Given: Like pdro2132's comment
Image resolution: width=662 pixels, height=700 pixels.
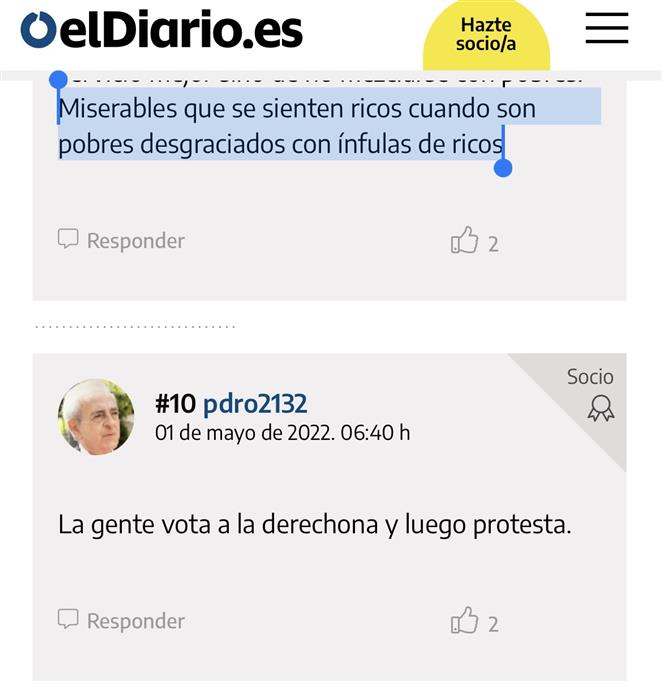Looking at the screenshot, I should point(465,620).
